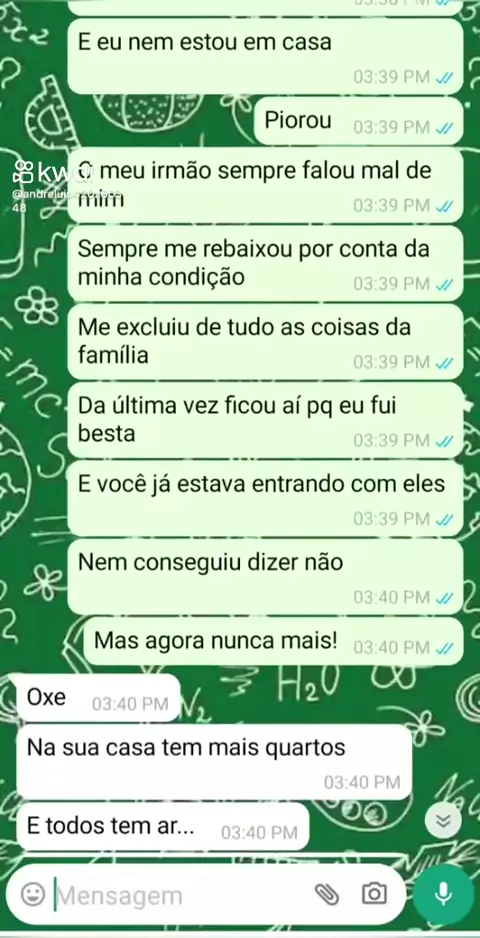
Task: Open the camera from message bar
Action: coord(374,894)
